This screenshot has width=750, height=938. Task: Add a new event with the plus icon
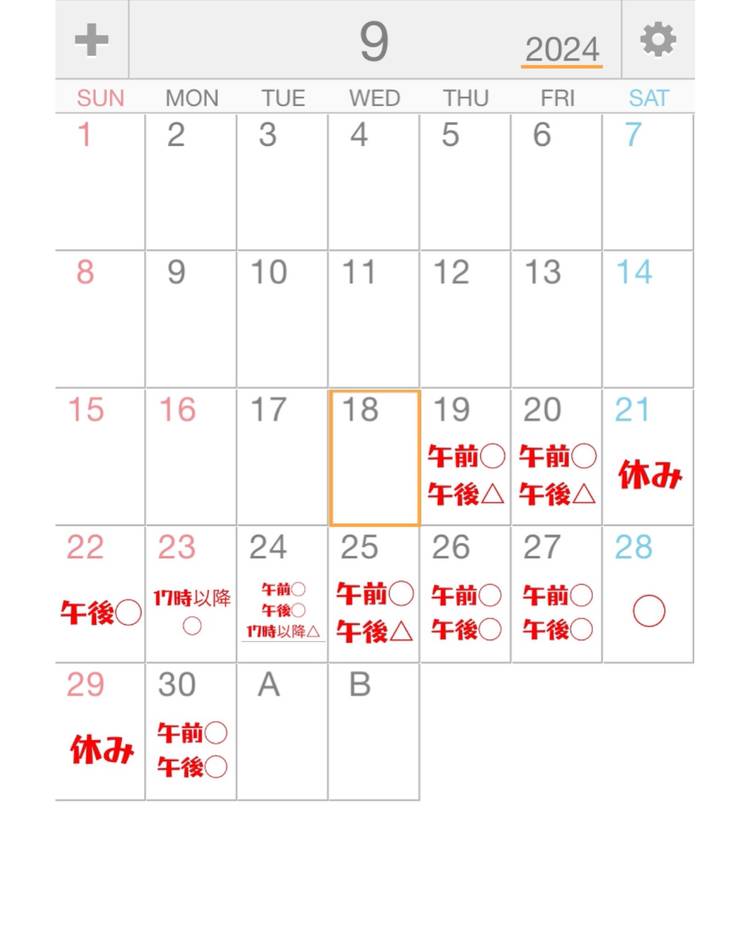coord(91,41)
